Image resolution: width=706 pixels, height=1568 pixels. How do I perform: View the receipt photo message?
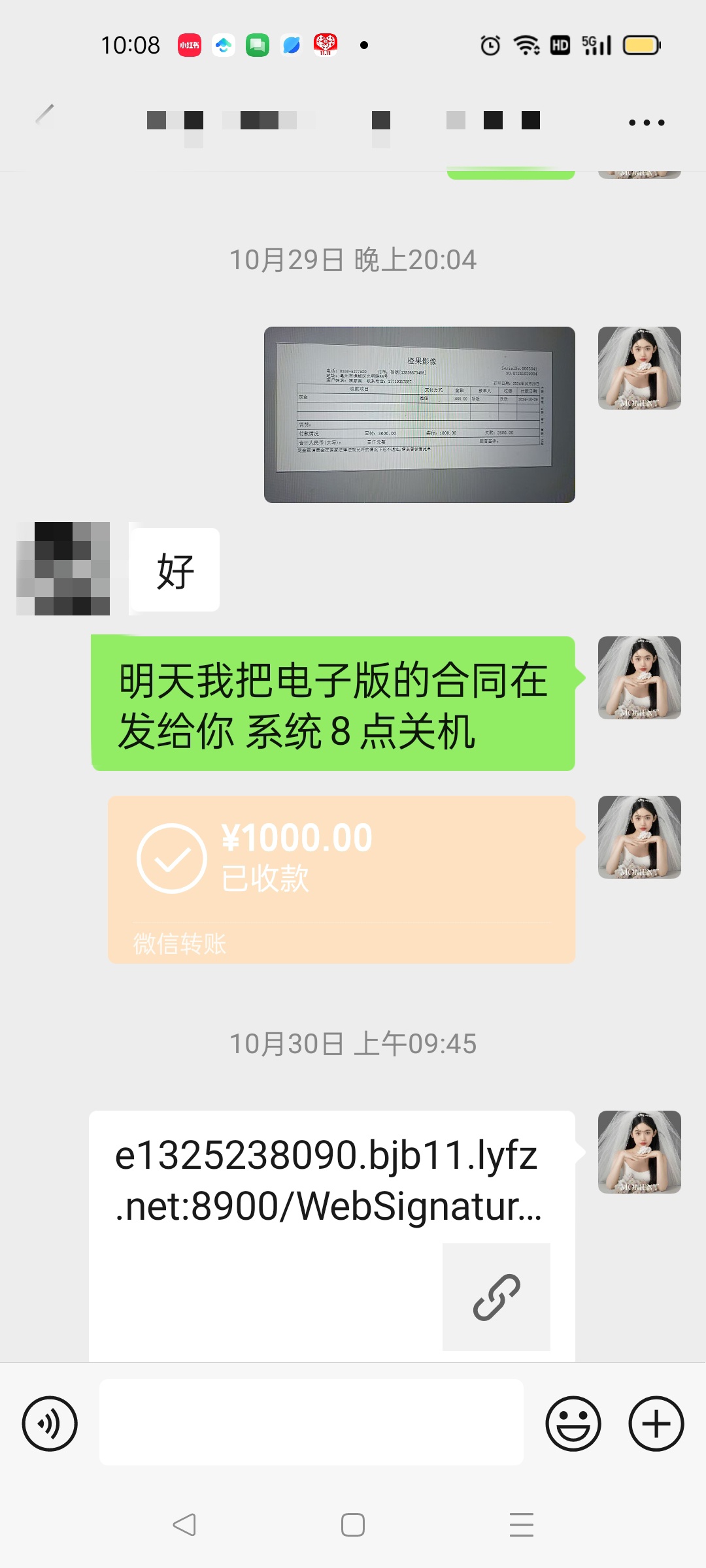pyautogui.click(x=419, y=414)
